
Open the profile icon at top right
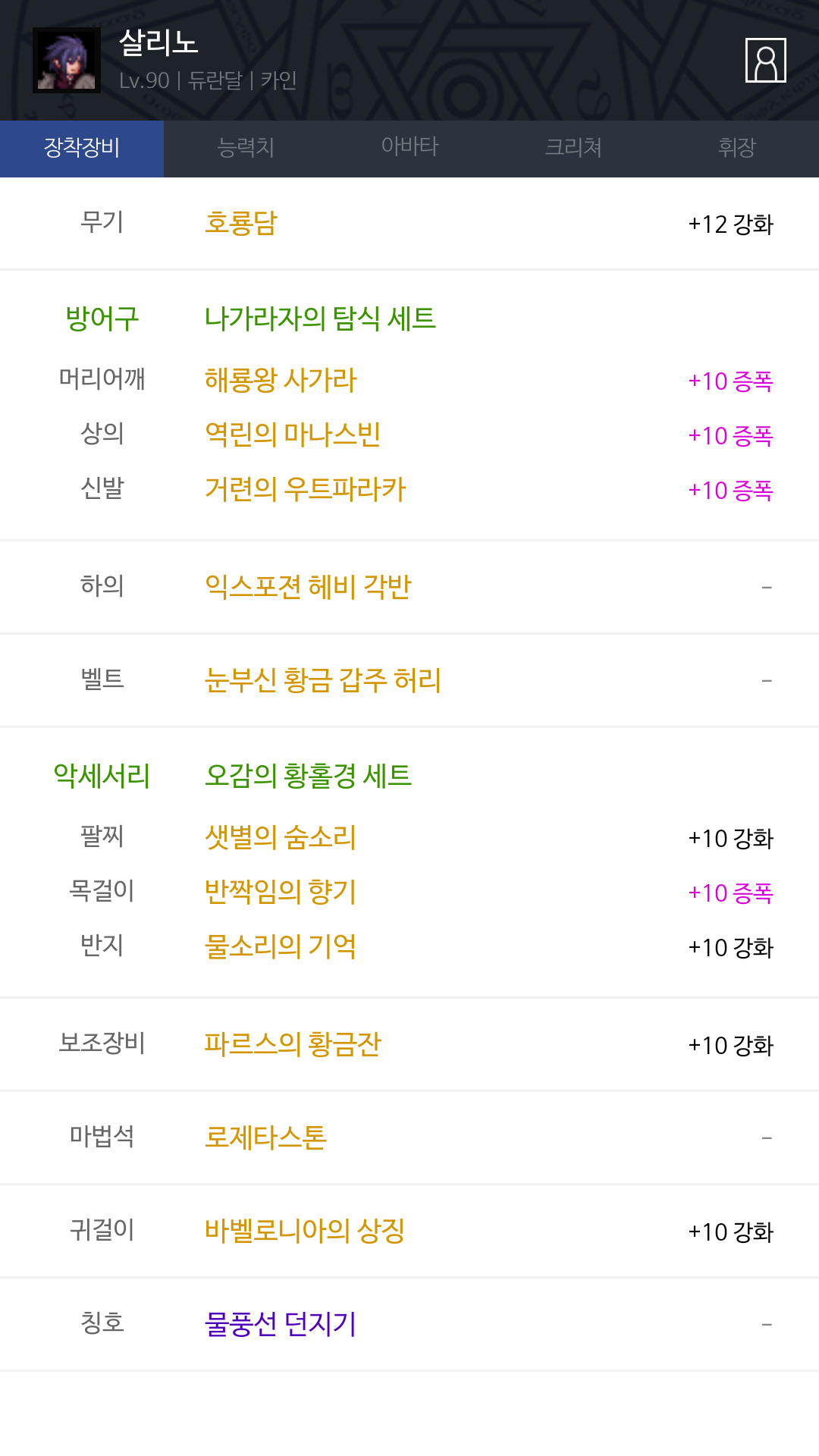pyautogui.click(x=765, y=60)
